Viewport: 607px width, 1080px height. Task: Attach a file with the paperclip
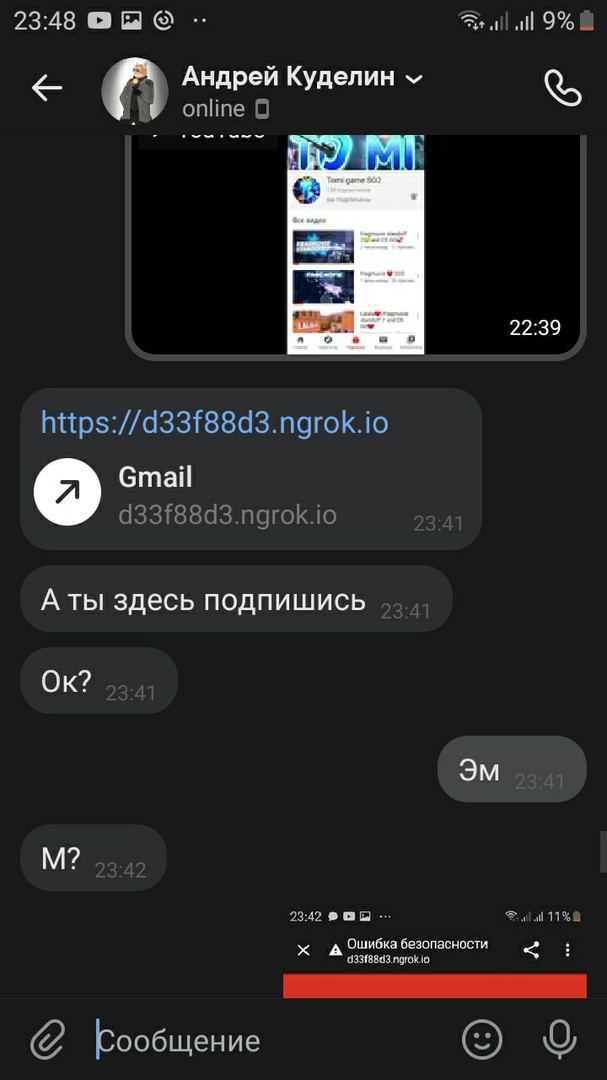(x=47, y=1041)
